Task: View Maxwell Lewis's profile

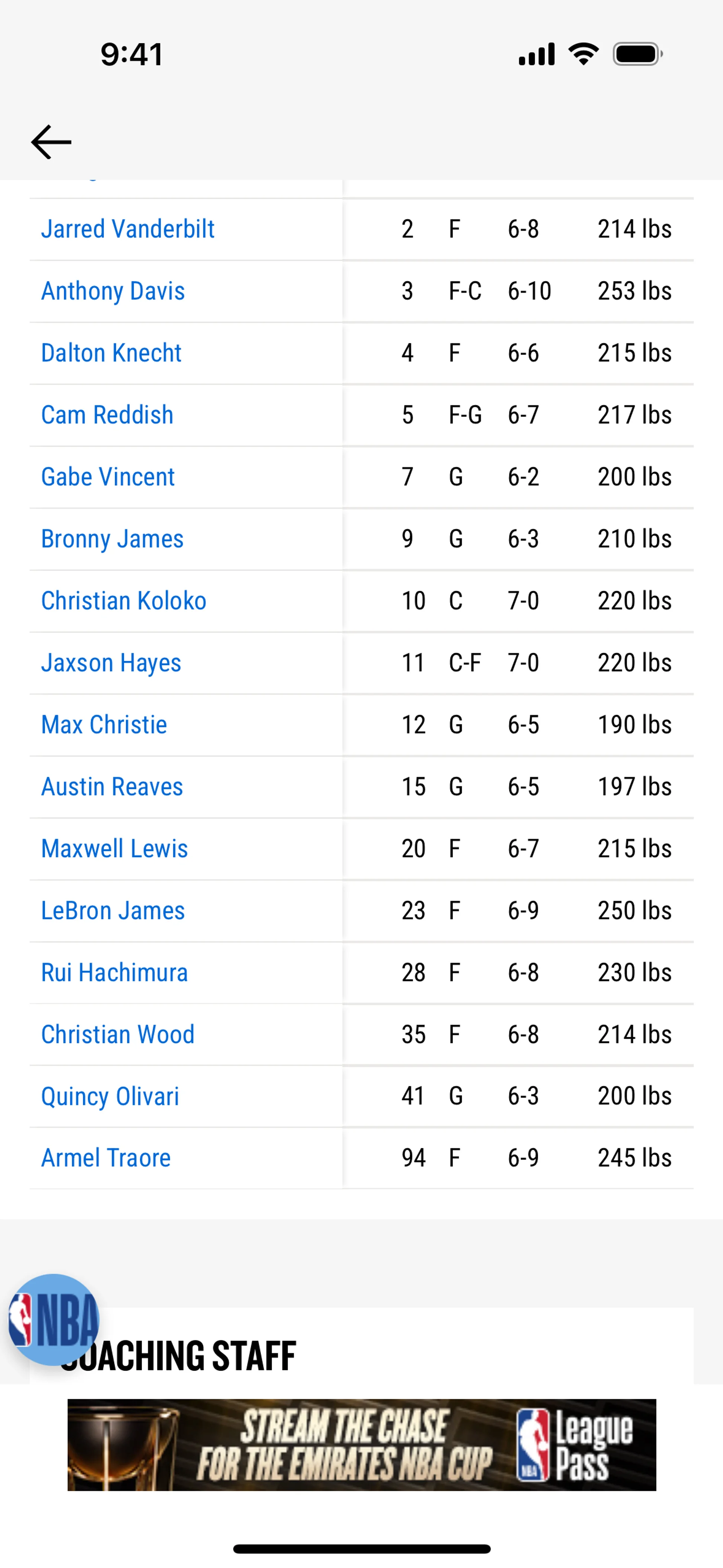Action: tap(114, 848)
